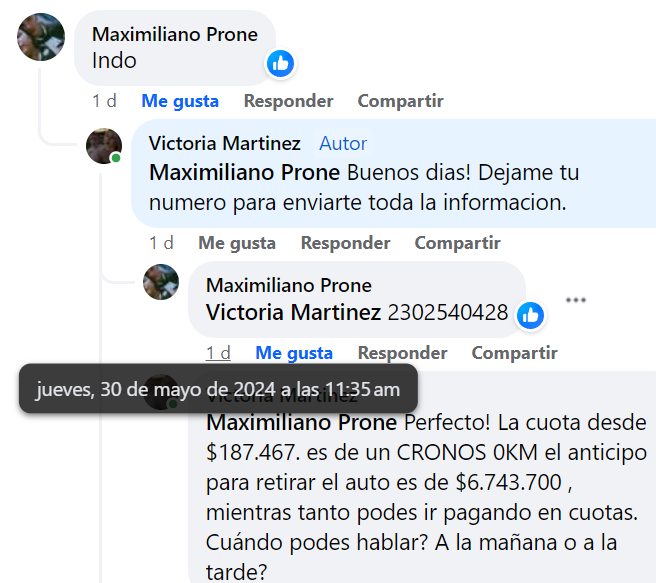Image resolution: width=656 pixels, height=583 pixels.
Task: Share Victoria's 'Buenos dias' comment
Action: [x=457, y=243]
